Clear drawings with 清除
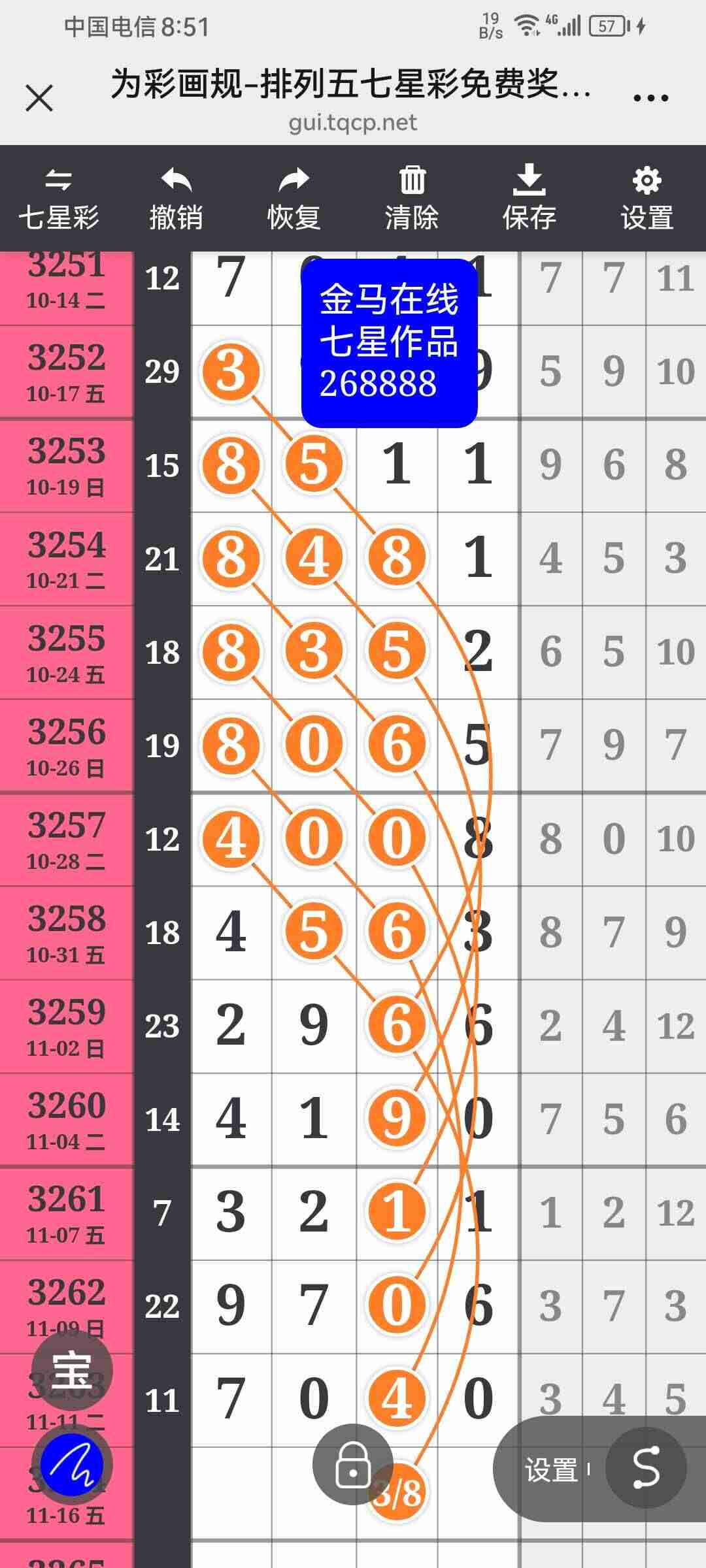Image resolution: width=706 pixels, height=1568 pixels. (x=411, y=199)
